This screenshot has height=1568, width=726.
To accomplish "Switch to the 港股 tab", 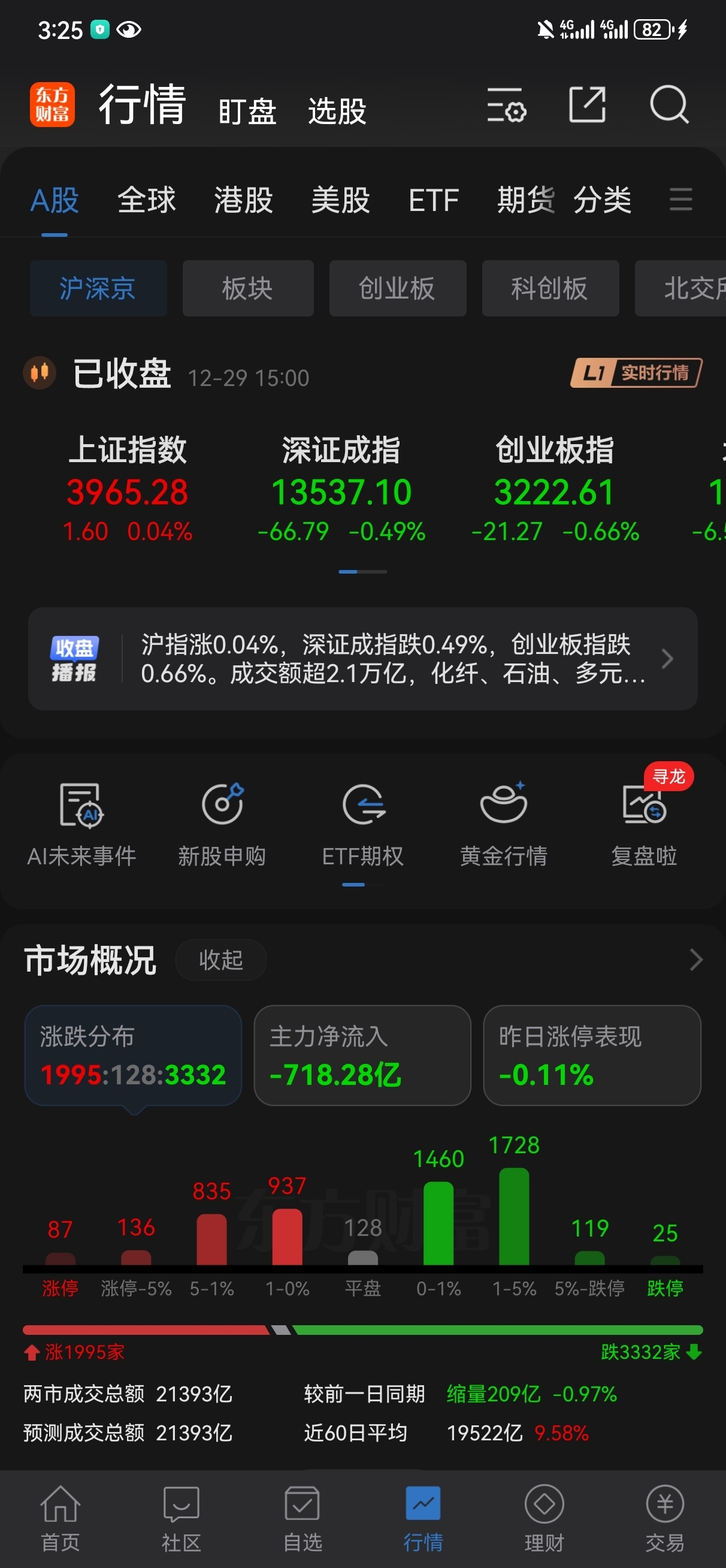I will click(x=241, y=201).
